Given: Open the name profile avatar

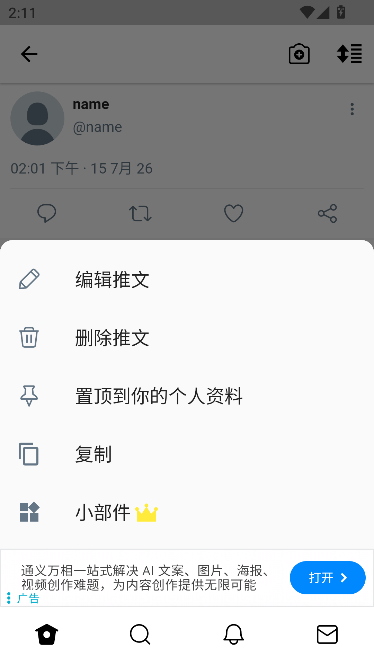Looking at the screenshot, I should (37, 118).
